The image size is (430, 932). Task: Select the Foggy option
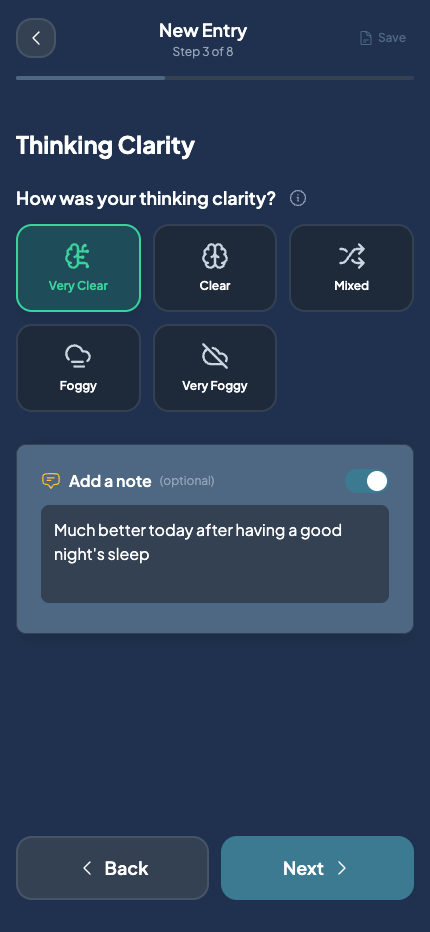point(78,368)
